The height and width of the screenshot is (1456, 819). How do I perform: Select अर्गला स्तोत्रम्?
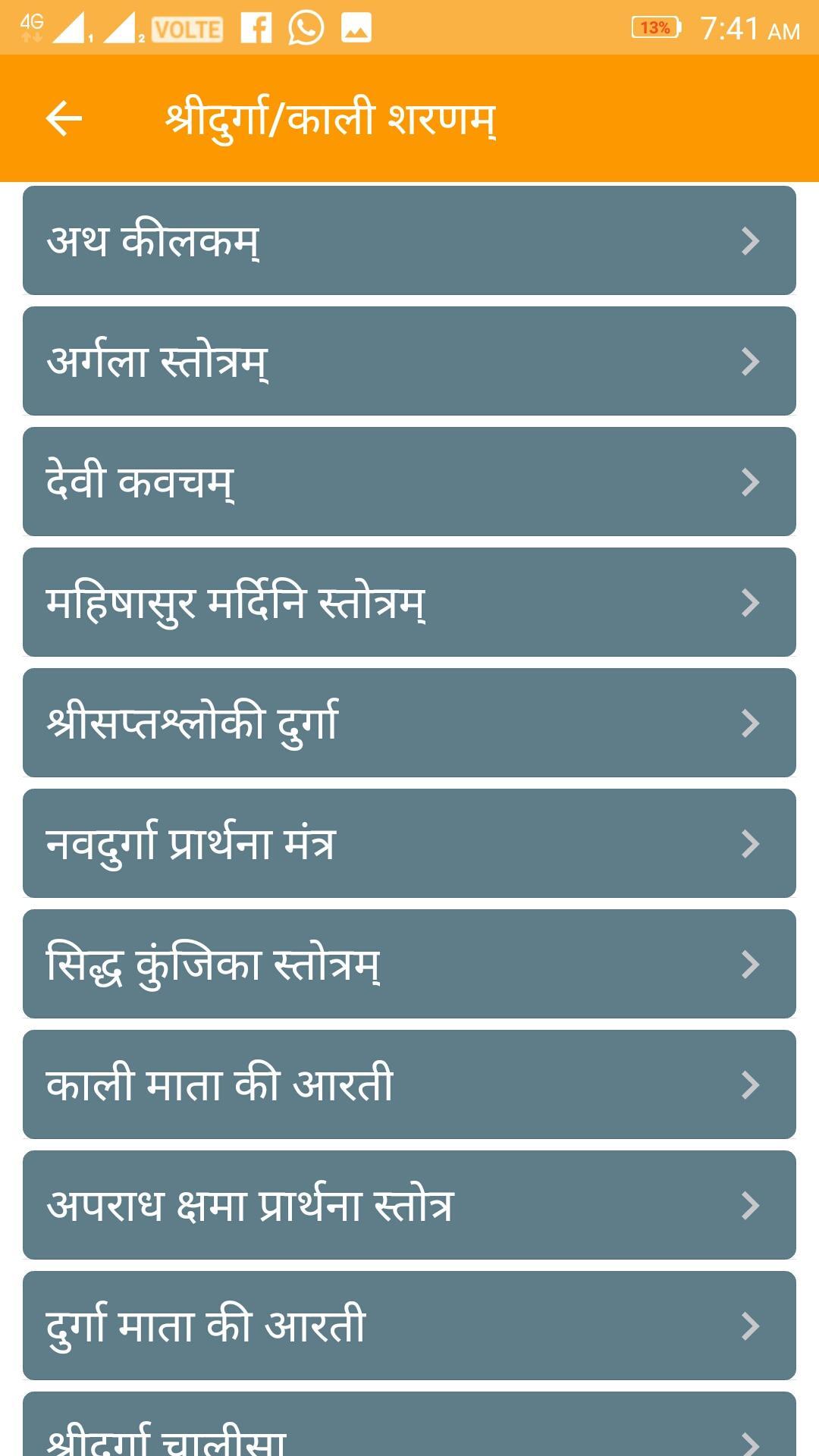409,361
